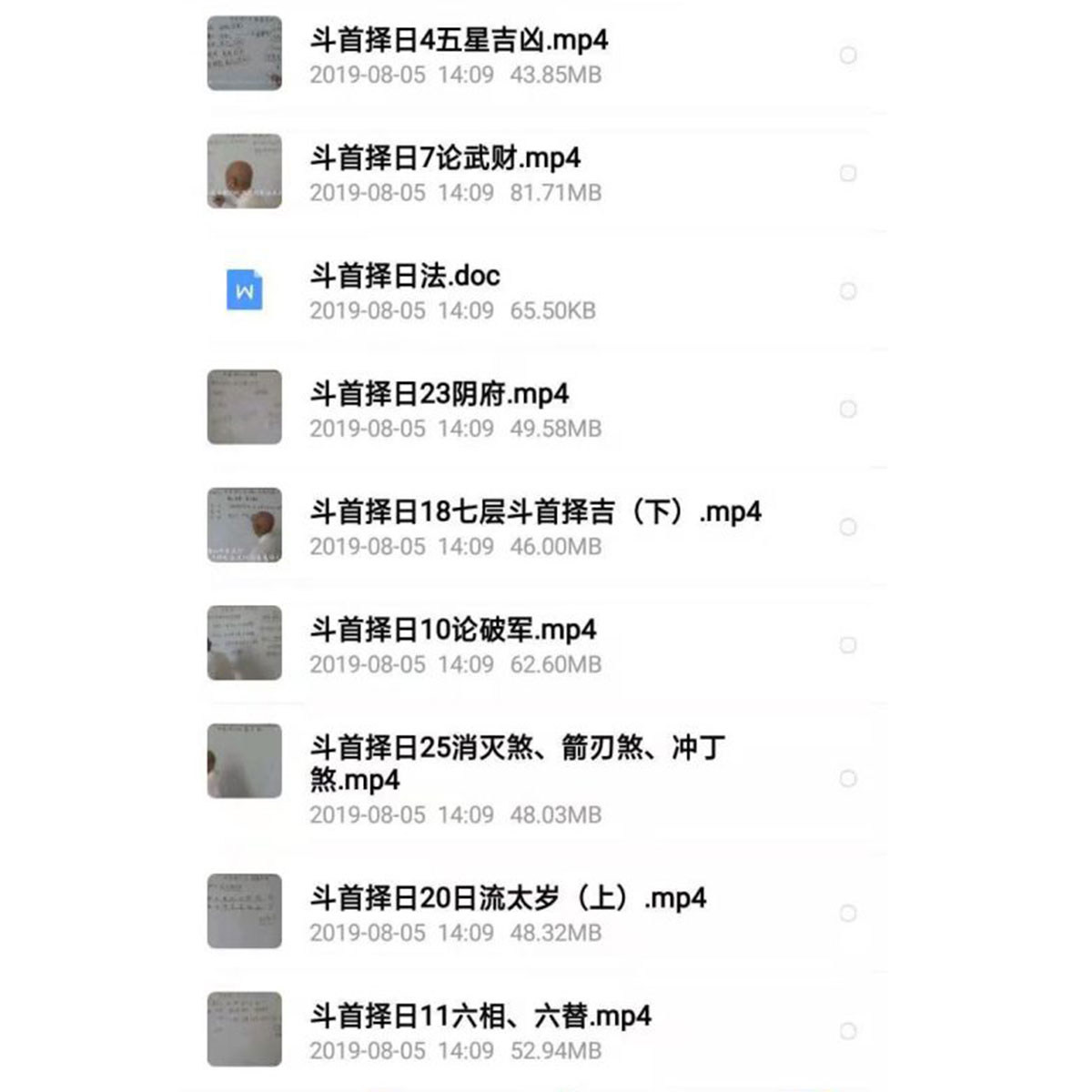
Task: Open 斗首择日23阴府.mp4 video
Action: coord(440,394)
